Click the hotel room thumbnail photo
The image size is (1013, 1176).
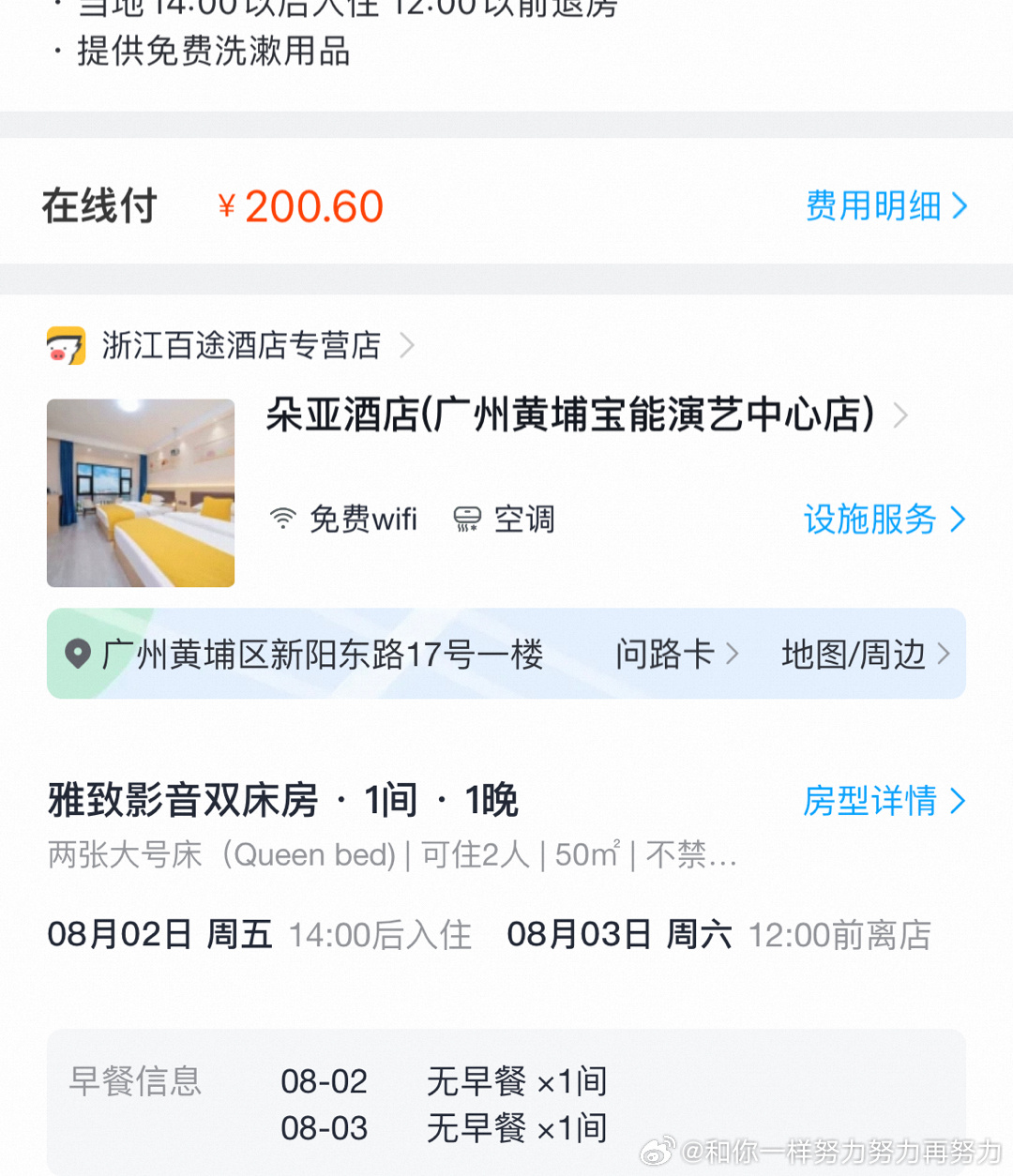point(141,492)
